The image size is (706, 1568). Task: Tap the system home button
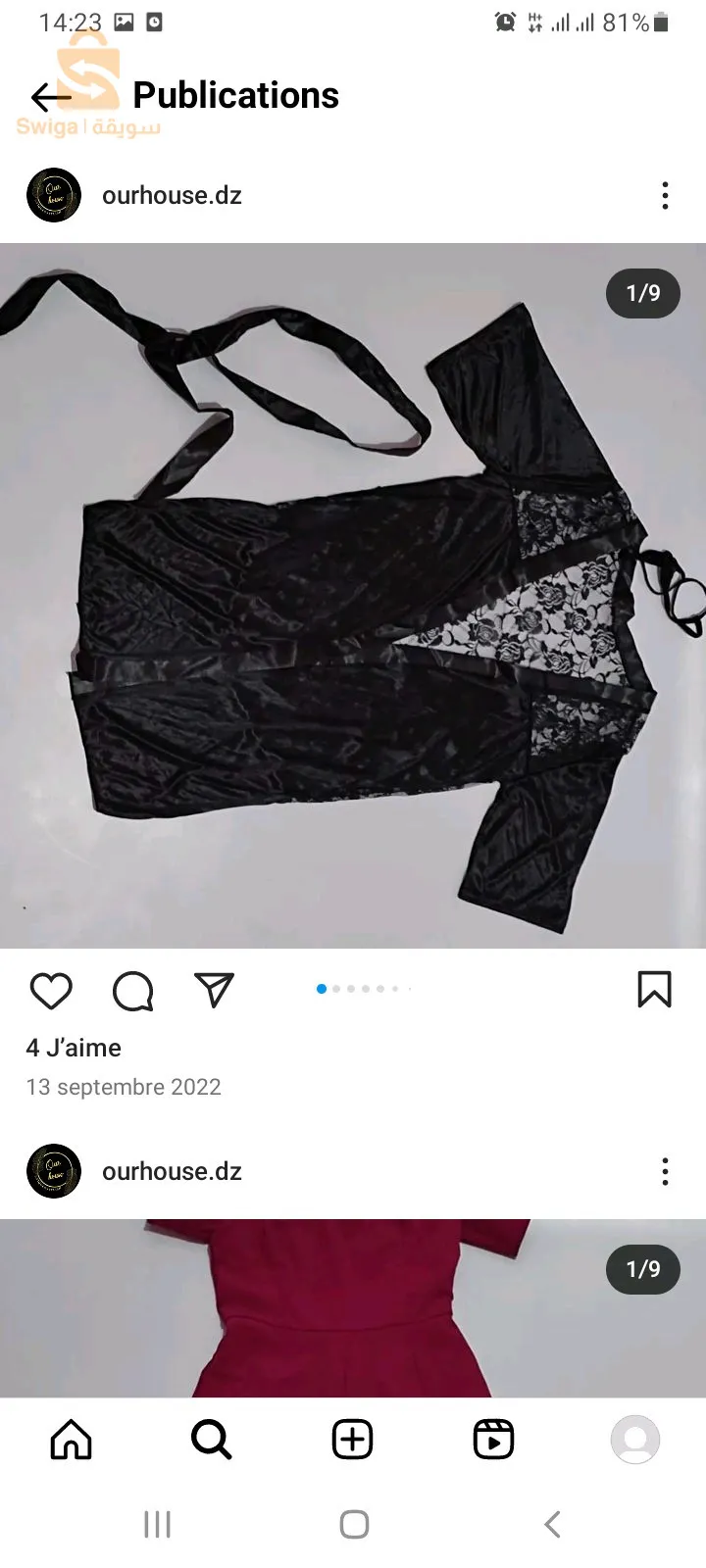click(x=354, y=1524)
